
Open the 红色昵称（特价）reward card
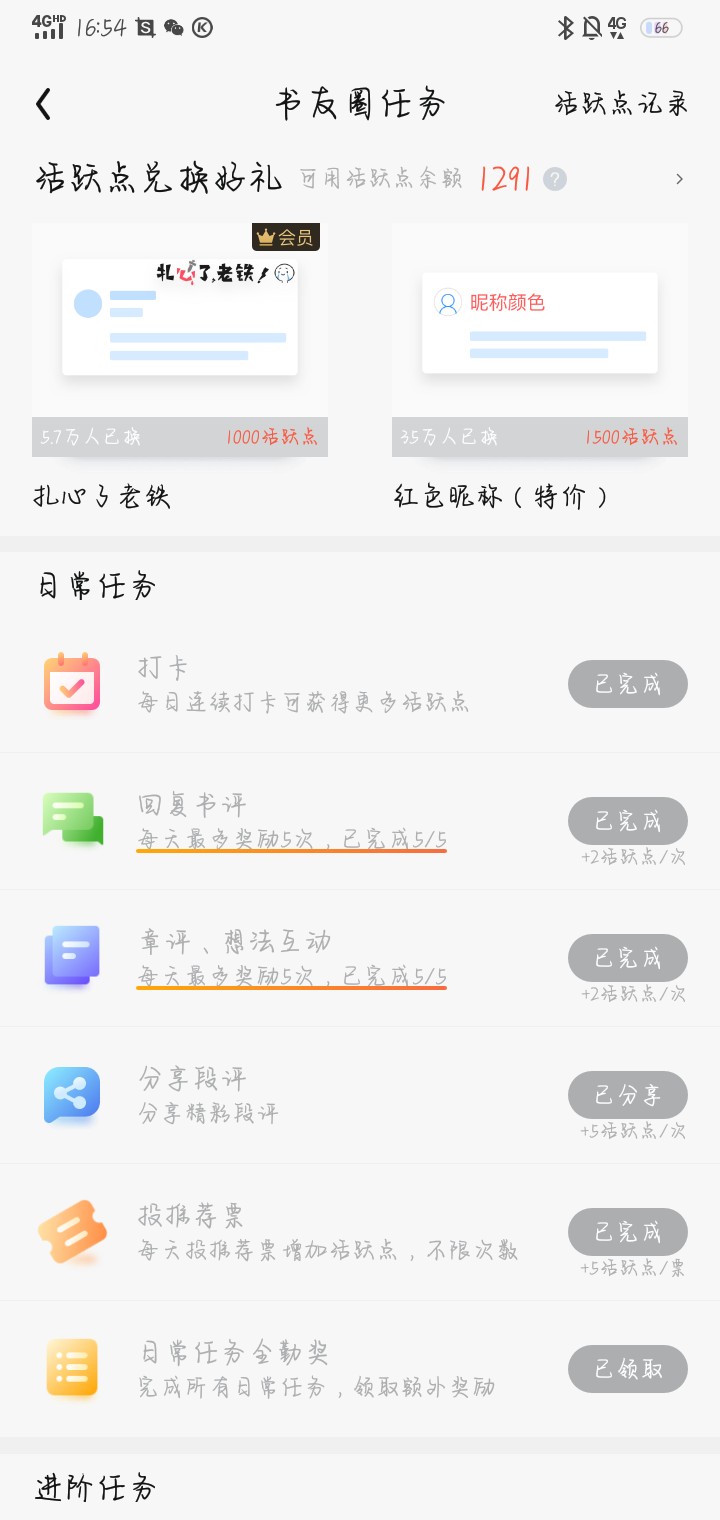pos(540,340)
